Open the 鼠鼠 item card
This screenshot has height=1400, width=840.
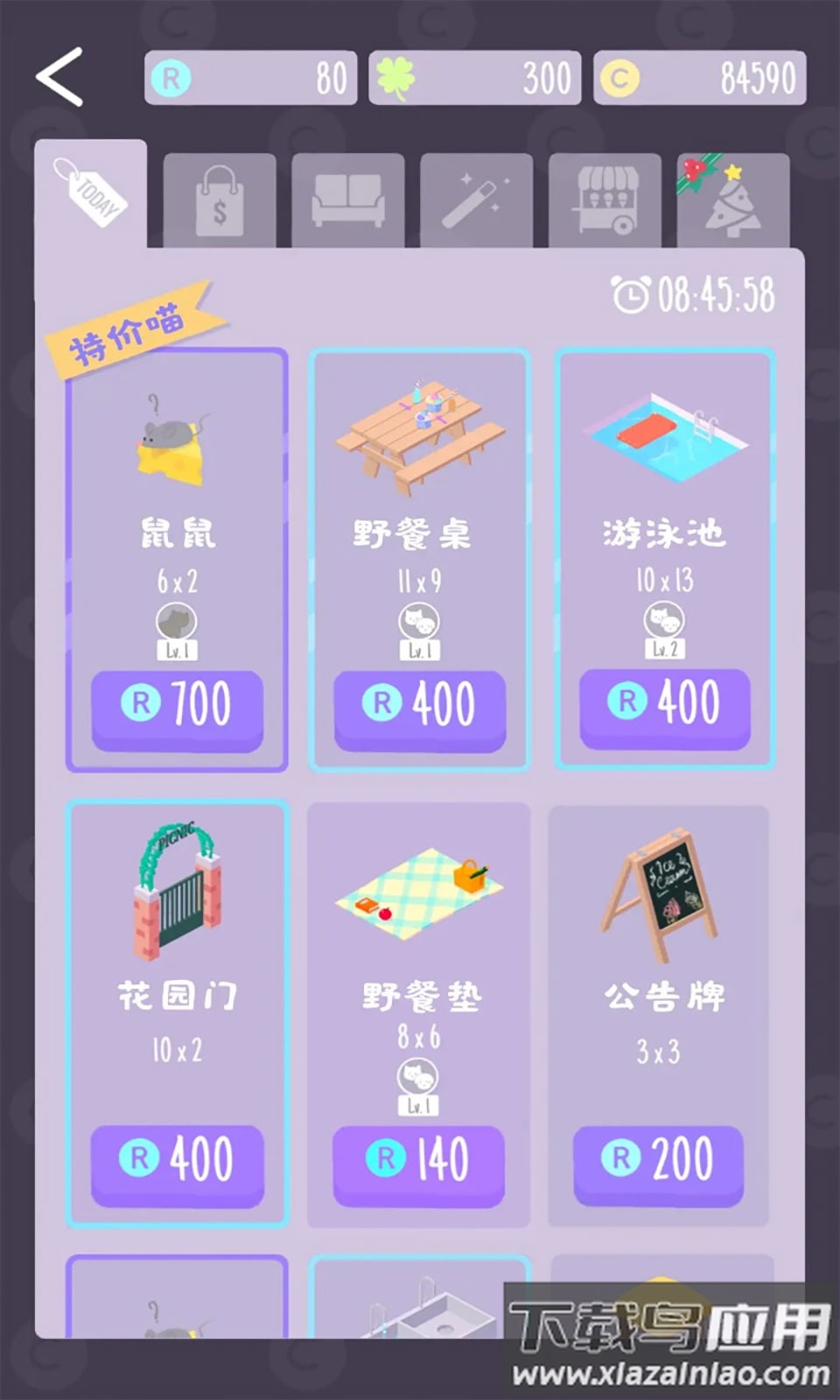(x=176, y=490)
